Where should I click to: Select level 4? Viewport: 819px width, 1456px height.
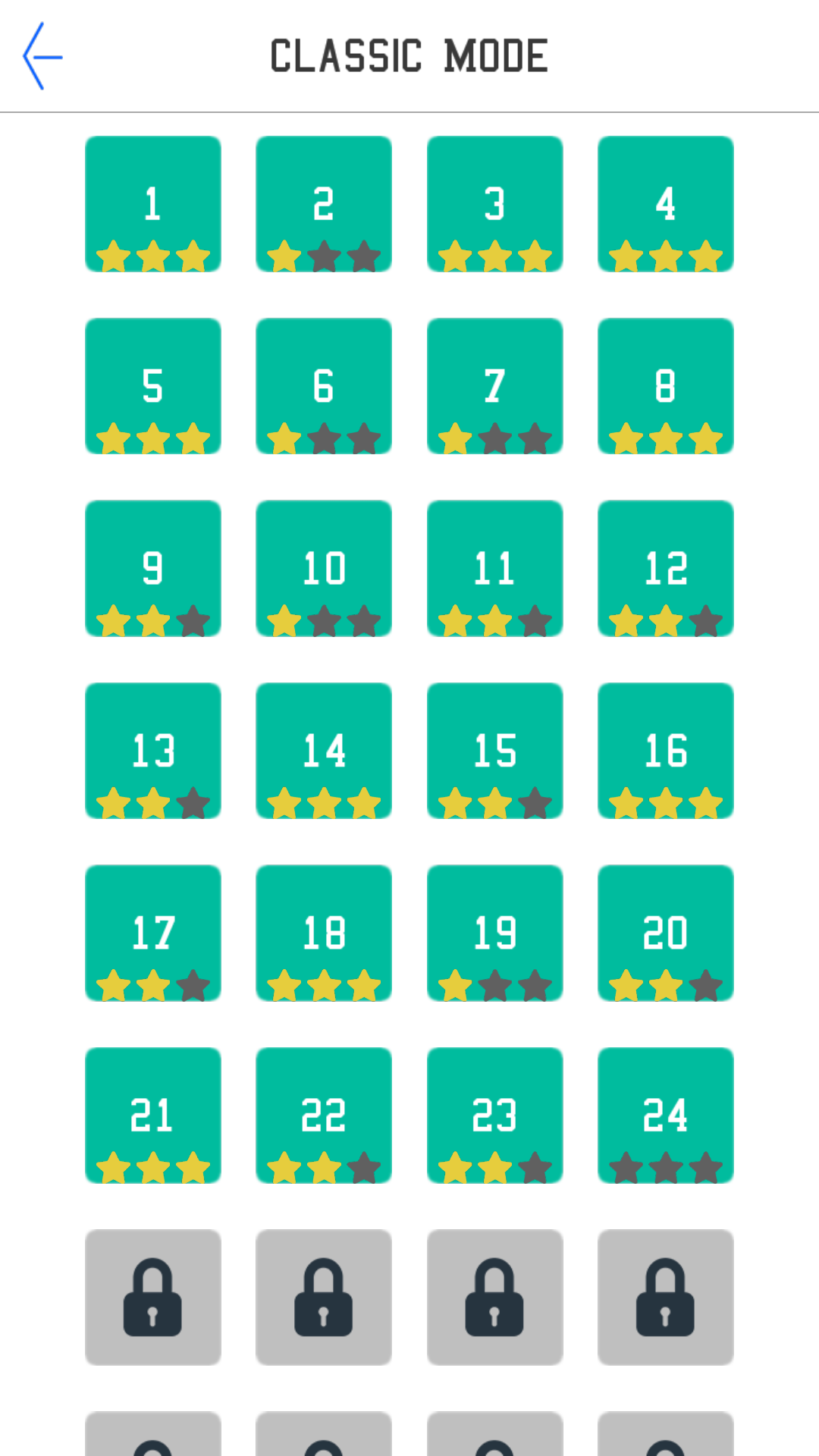[x=666, y=204]
